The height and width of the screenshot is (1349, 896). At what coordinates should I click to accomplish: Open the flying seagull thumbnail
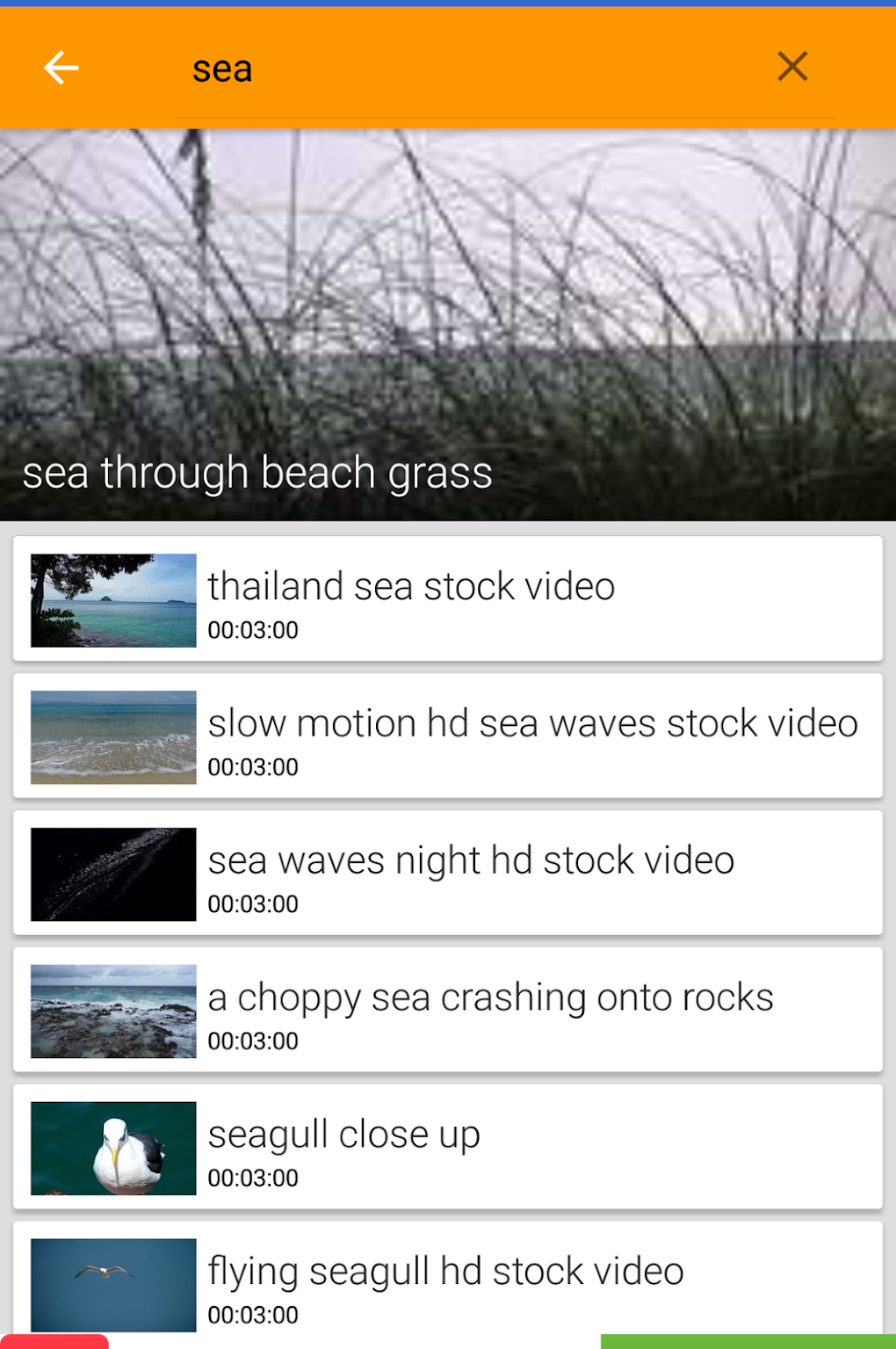tap(112, 1284)
